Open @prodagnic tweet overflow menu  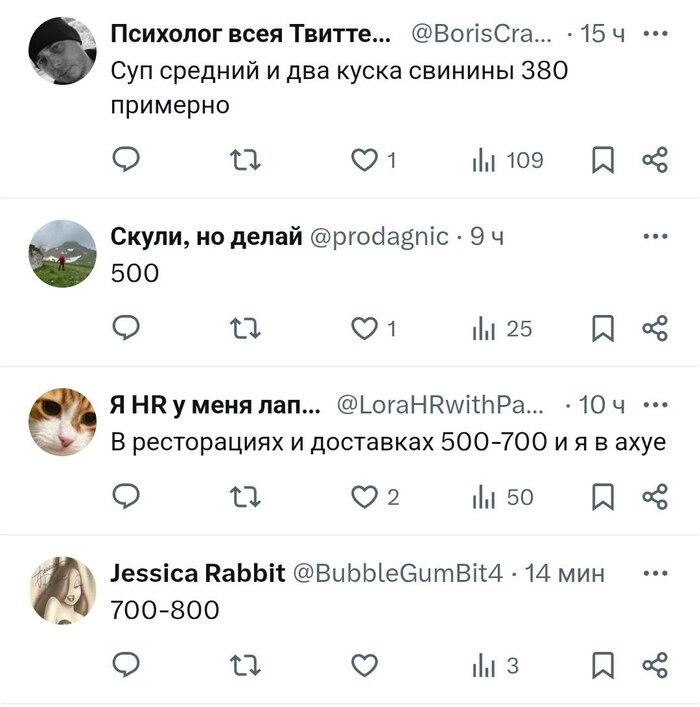tap(655, 236)
